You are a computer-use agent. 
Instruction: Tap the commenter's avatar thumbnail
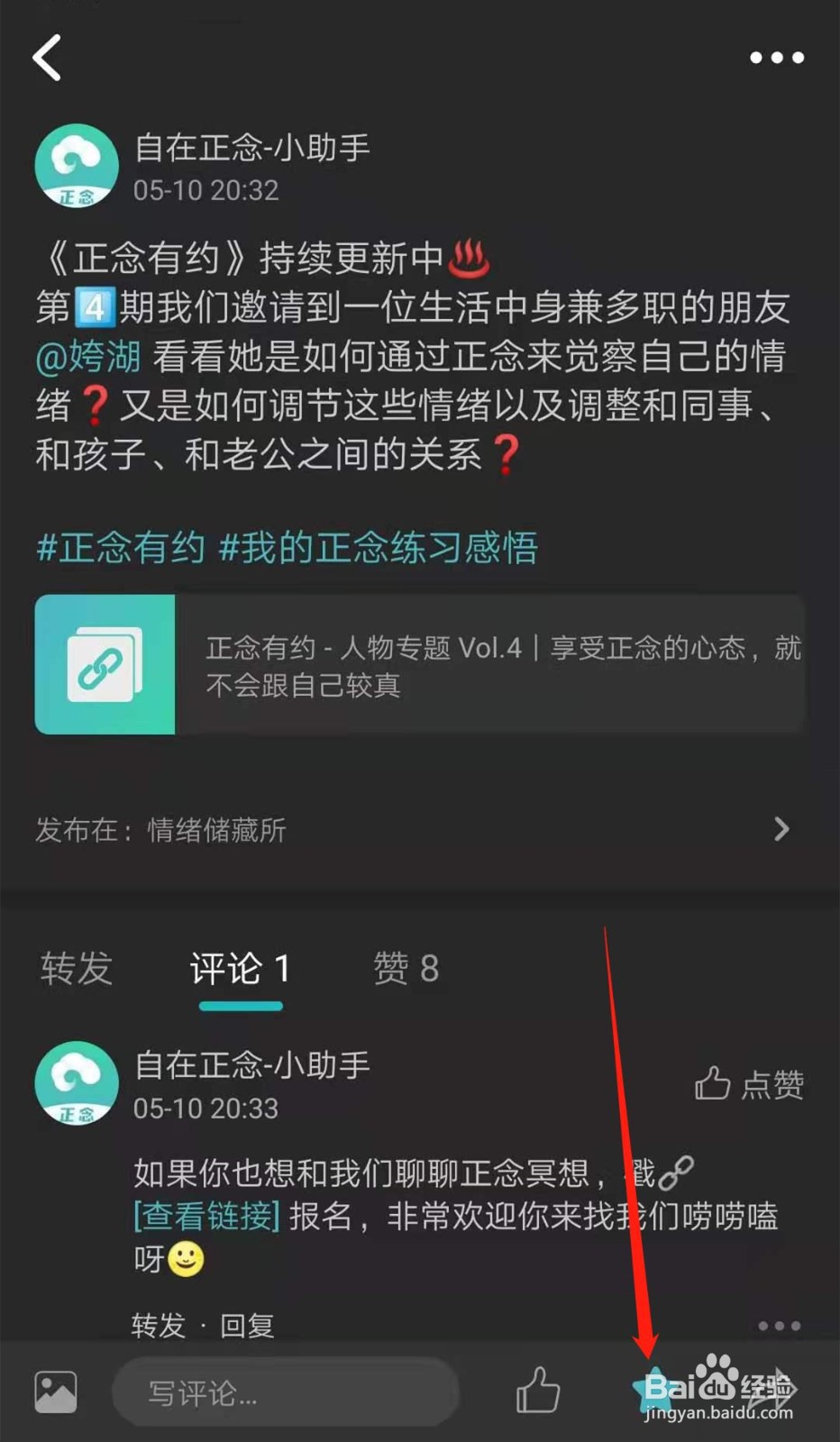tap(77, 1083)
